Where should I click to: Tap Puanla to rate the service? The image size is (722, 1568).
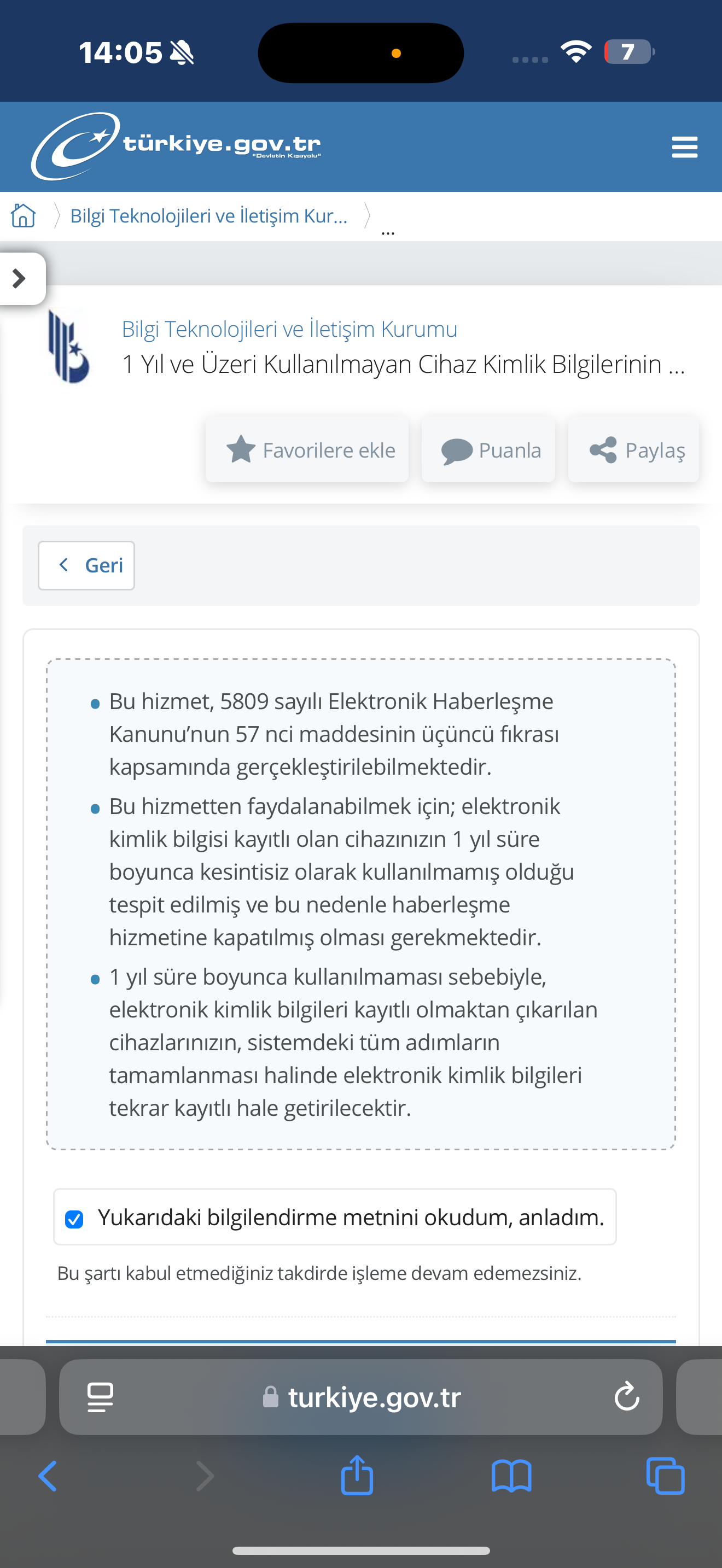488,450
